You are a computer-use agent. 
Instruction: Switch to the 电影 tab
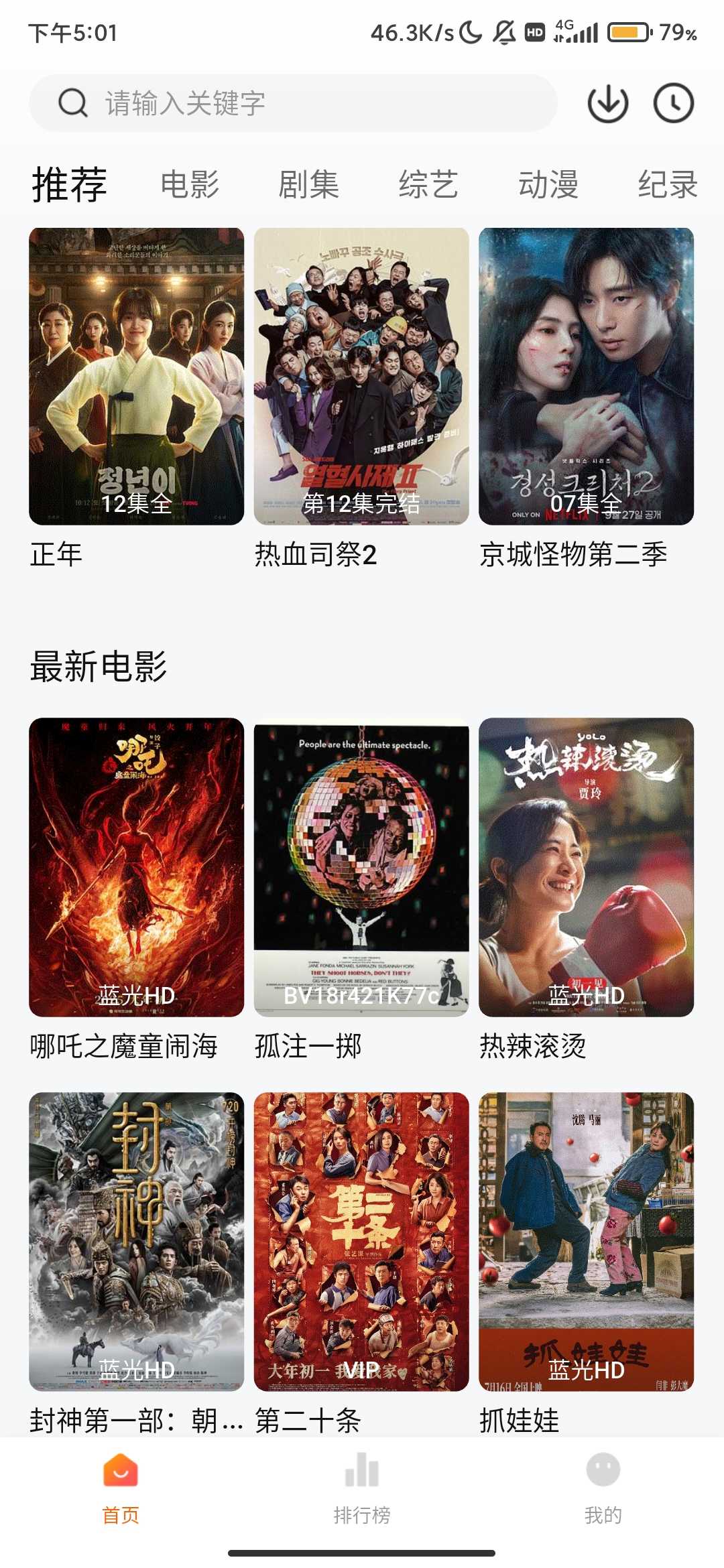[190, 184]
